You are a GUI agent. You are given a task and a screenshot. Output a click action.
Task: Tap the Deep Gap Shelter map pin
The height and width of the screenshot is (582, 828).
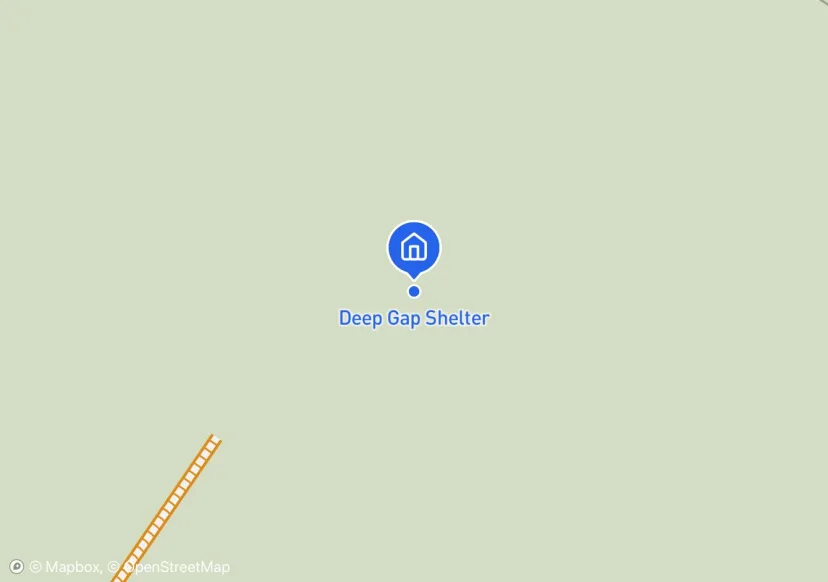click(414, 248)
